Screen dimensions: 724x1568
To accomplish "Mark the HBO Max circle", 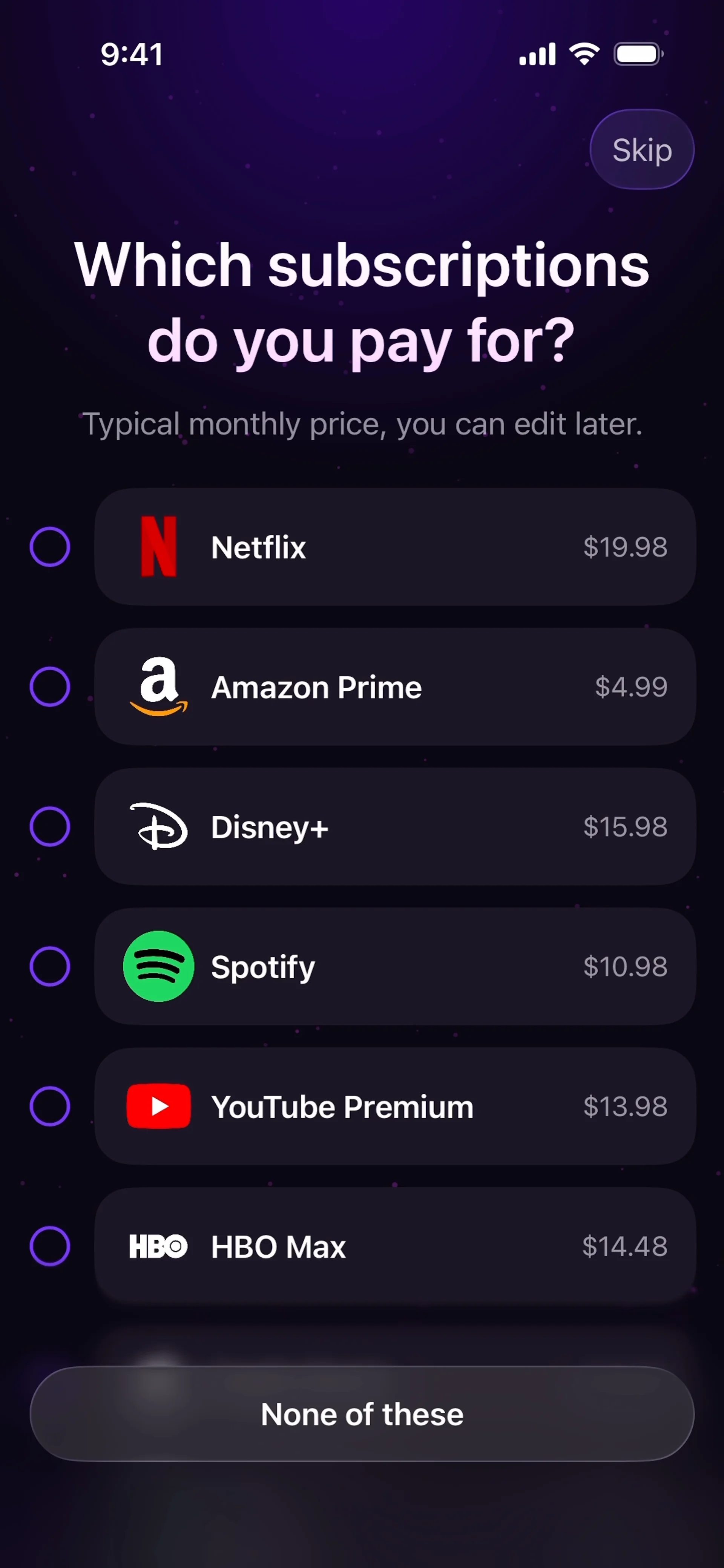I will click(50, 1246).
